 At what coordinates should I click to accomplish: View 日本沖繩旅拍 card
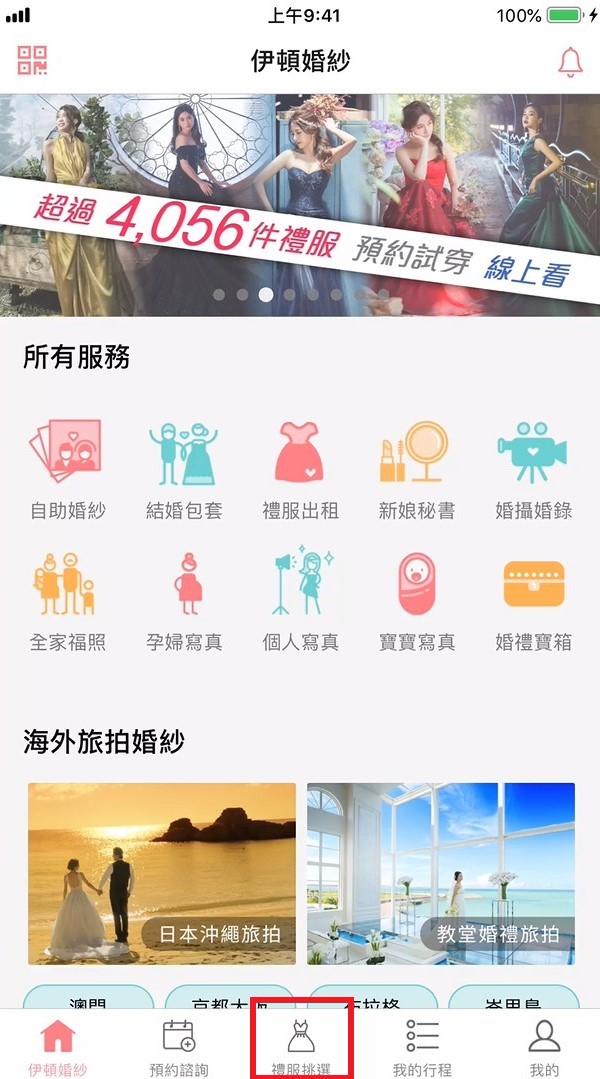click(x=162, y=873)
